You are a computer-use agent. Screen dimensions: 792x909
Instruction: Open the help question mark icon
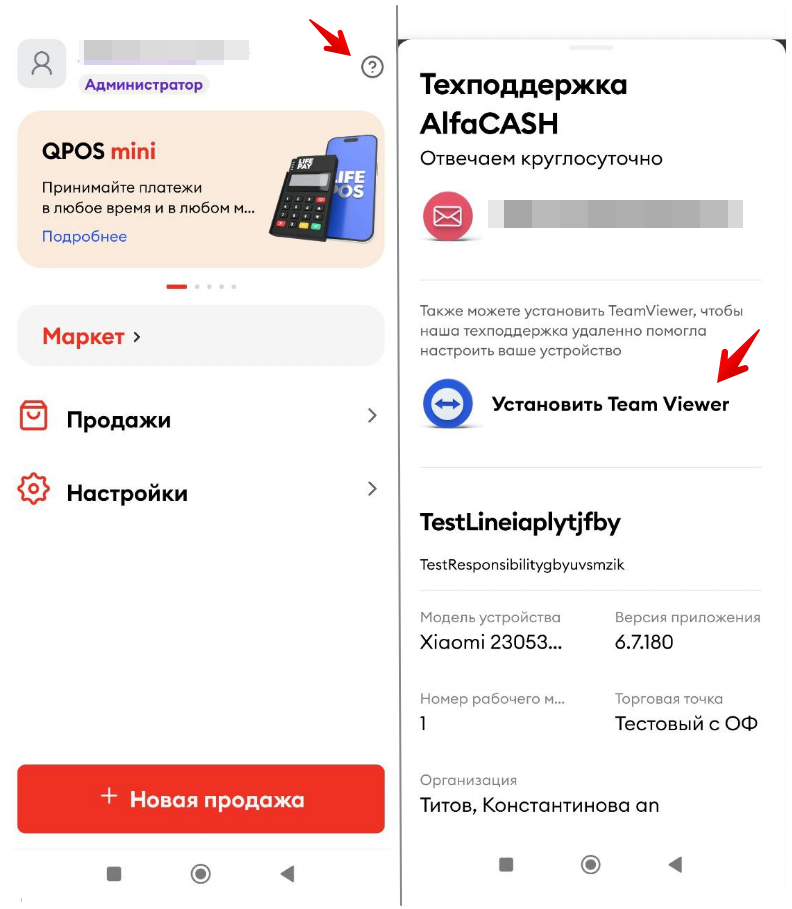pos(372,67)
